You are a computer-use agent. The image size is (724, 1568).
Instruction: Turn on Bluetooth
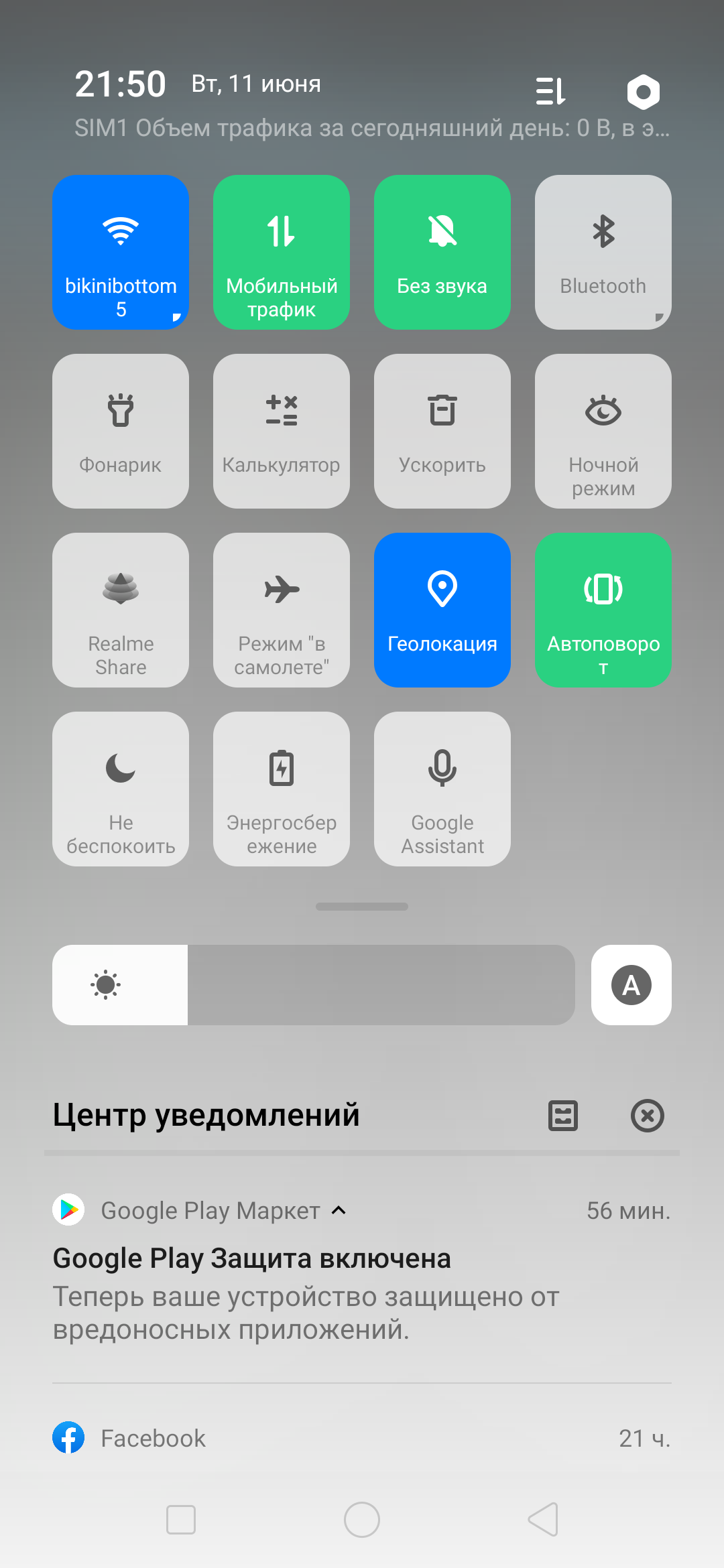(603, 252)
